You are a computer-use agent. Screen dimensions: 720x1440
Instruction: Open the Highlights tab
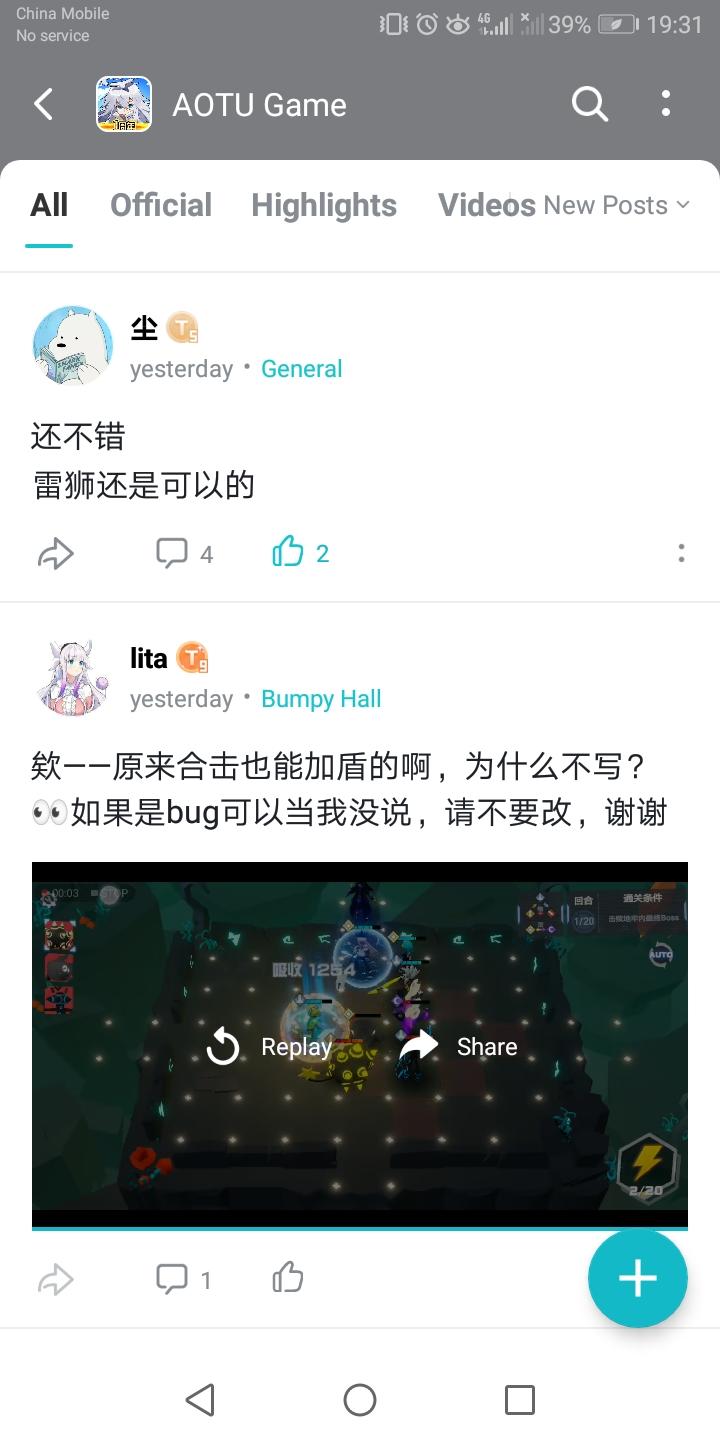(324, 205)
